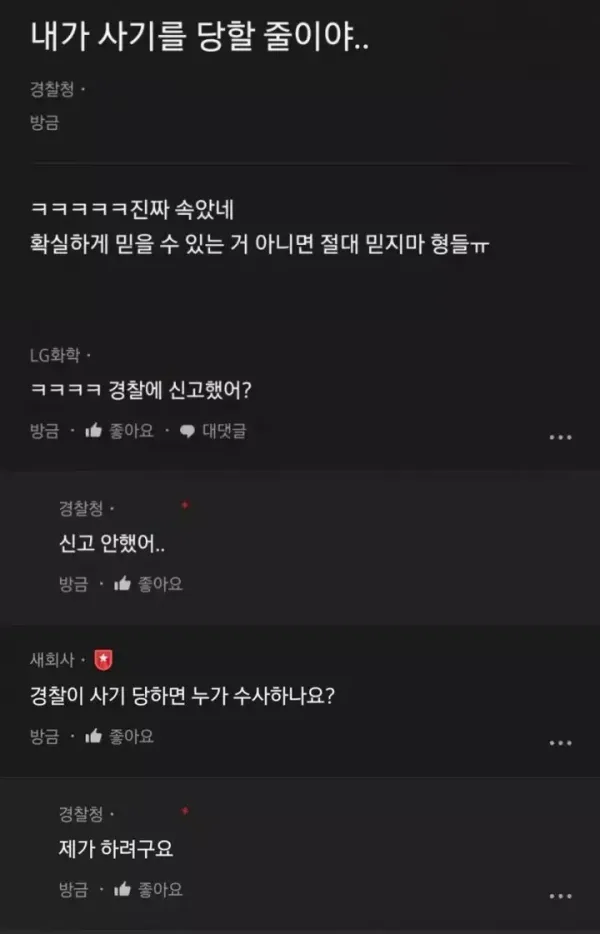
Task: Open overflow menu for LG화학 comment
Action: [x=561, y=437]
